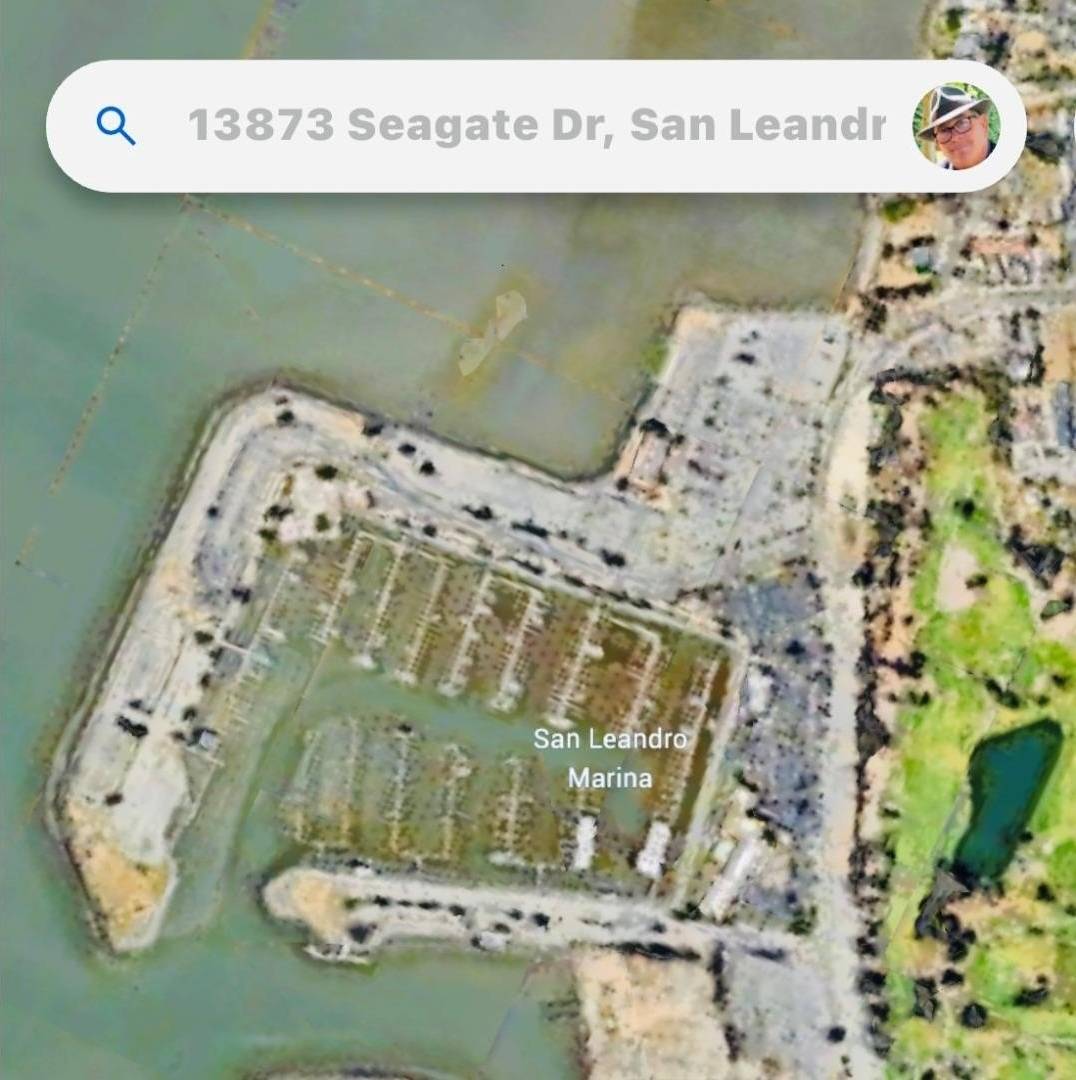The width and height of the screenshot is (1076, 1080).
Task: Select the San Leandro Marina map label
Action: coord(610,758)
